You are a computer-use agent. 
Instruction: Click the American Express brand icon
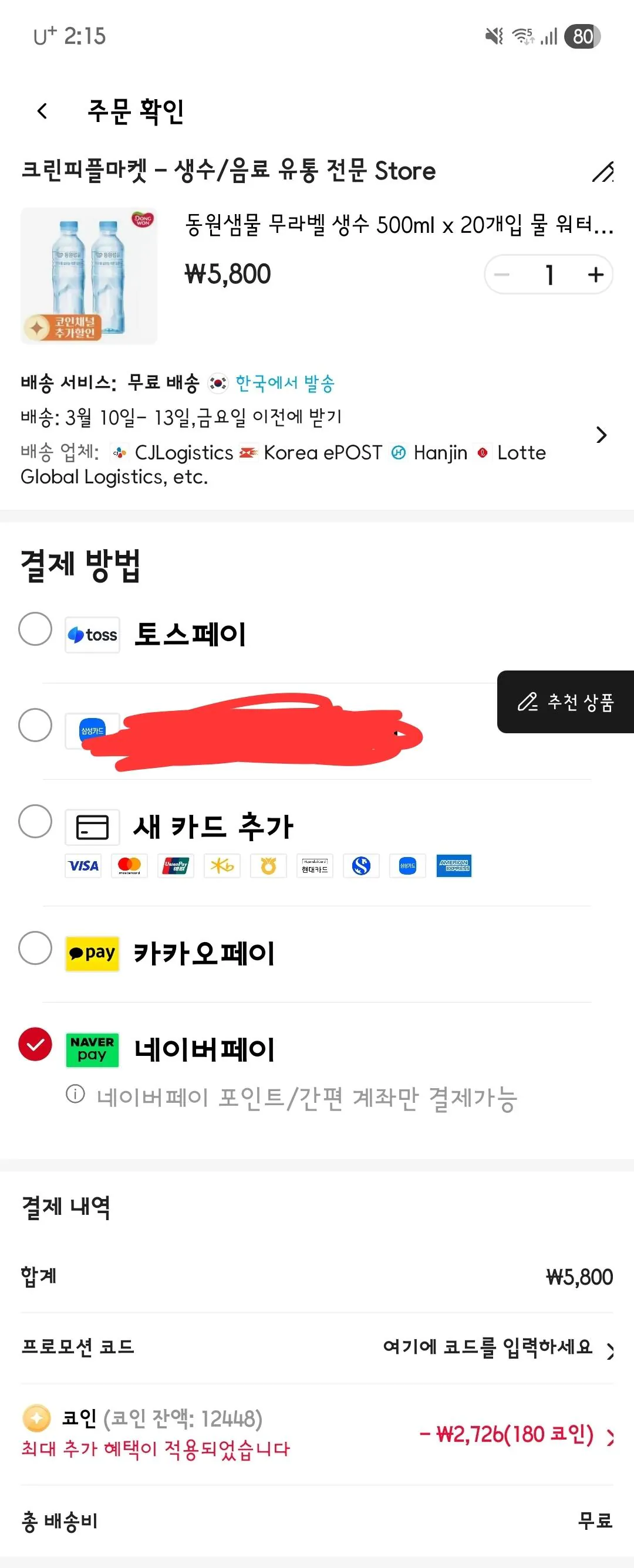tap(453, 866)
